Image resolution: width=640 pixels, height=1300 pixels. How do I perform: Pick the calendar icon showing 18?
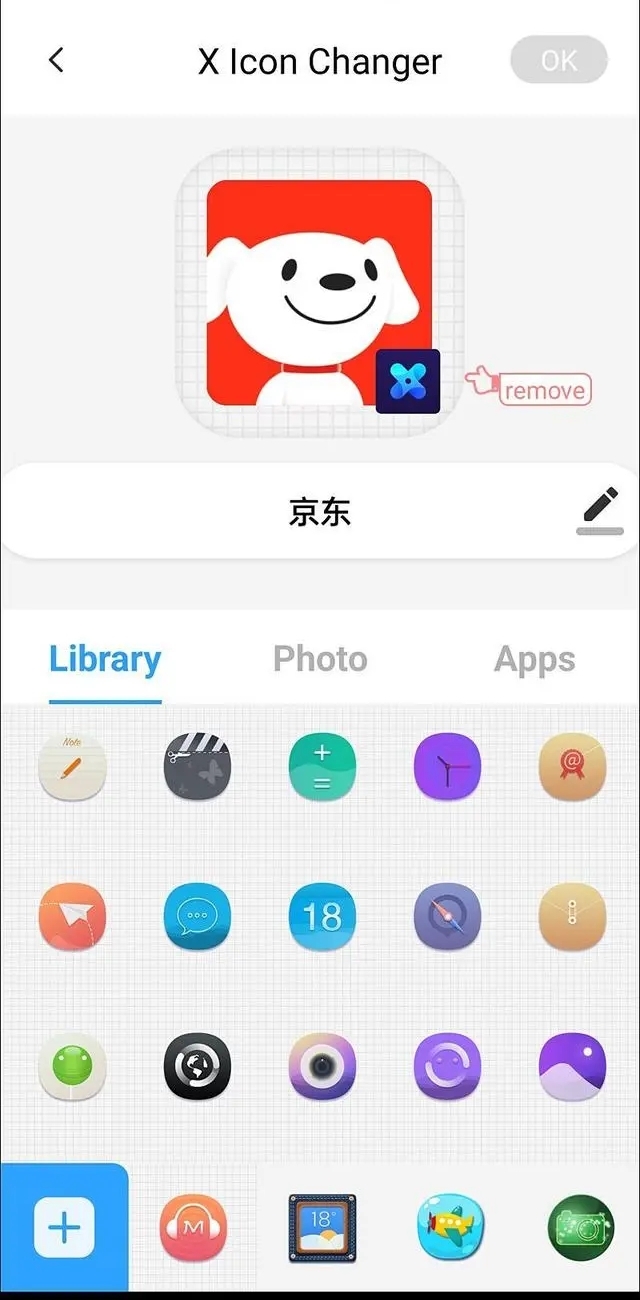click(x=321, y=916)
